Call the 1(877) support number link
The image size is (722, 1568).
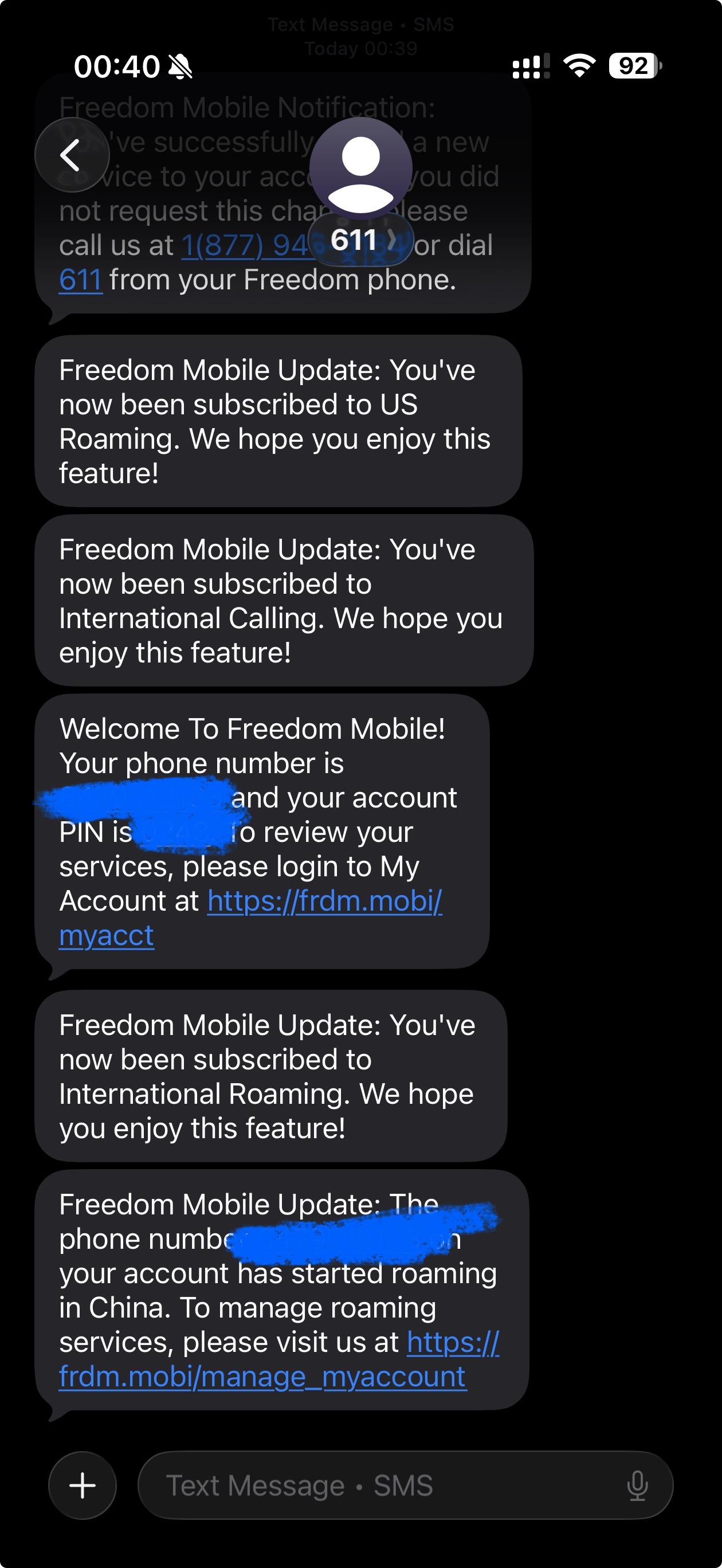point(244,246)
